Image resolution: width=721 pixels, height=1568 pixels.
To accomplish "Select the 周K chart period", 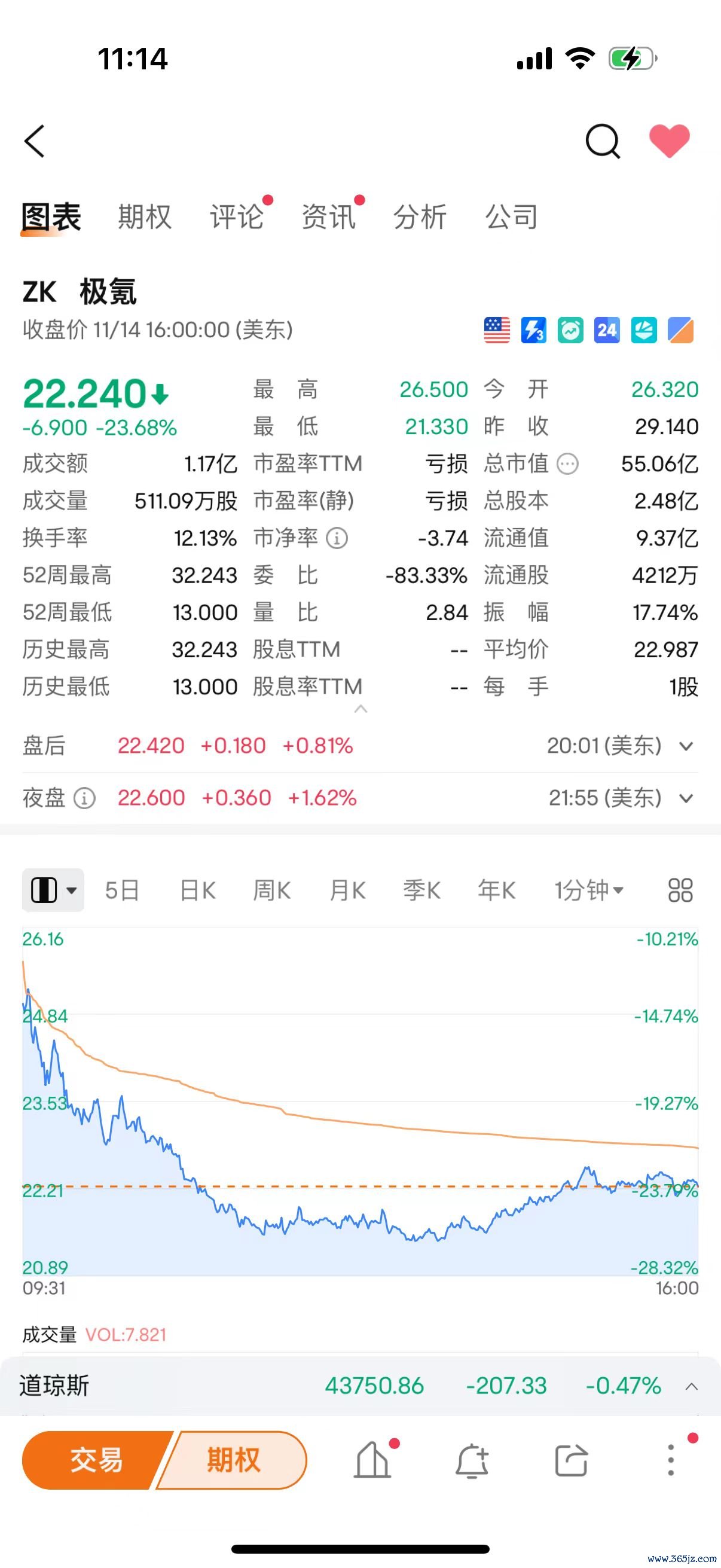I will pyautogui.click(x=272, y=890).
